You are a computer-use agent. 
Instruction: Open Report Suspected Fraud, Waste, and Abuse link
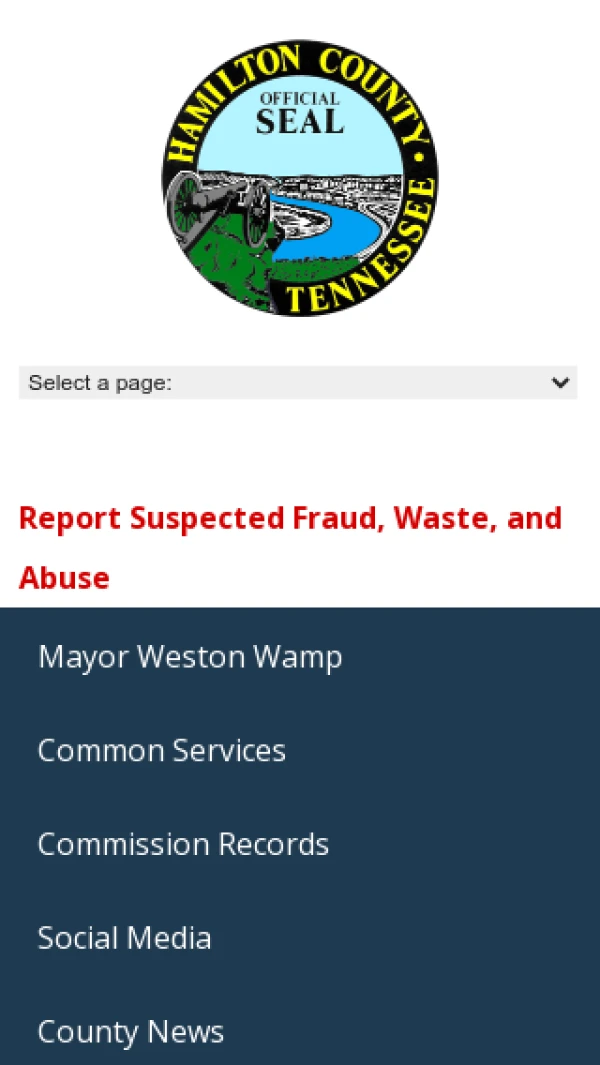[290, 519]
